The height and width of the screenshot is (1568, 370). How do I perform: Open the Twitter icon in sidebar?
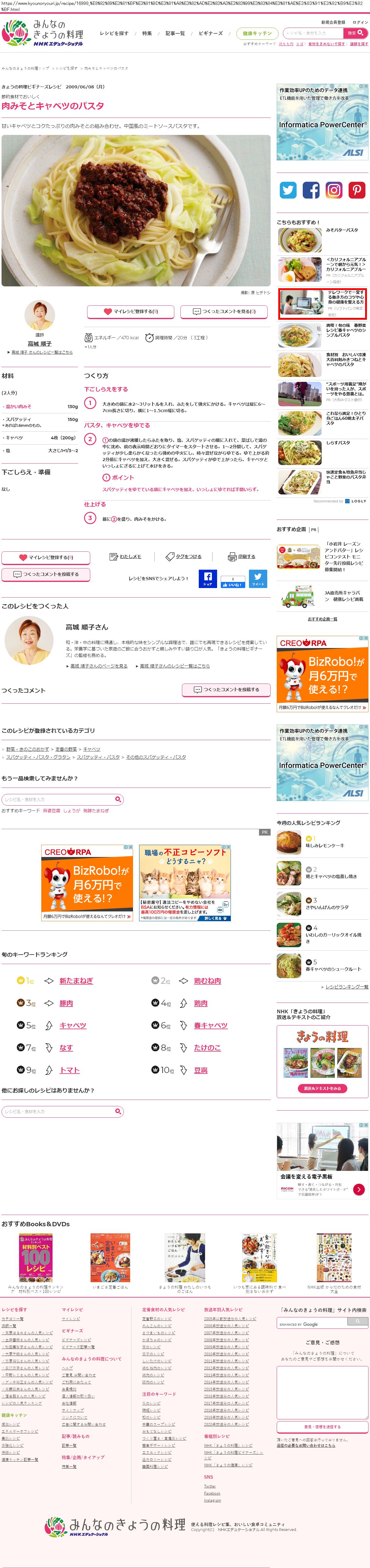click(288, 190)
